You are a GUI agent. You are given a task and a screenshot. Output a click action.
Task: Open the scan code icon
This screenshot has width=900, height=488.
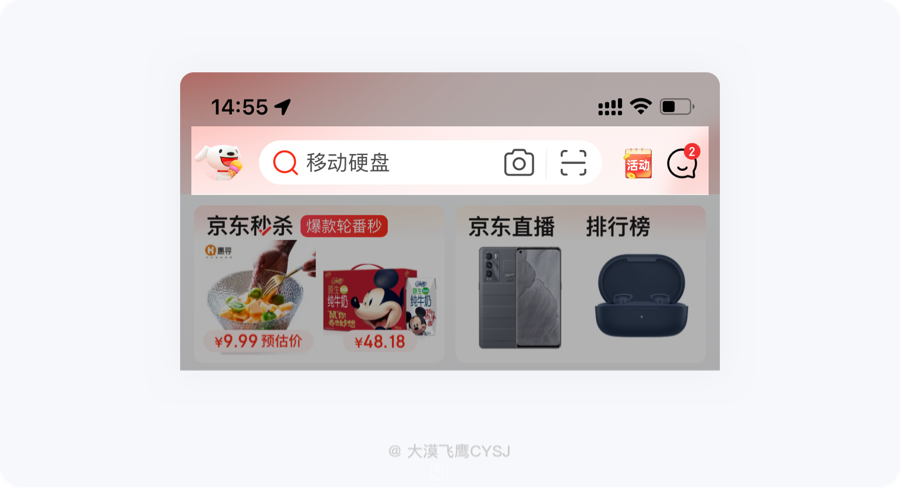573,163
